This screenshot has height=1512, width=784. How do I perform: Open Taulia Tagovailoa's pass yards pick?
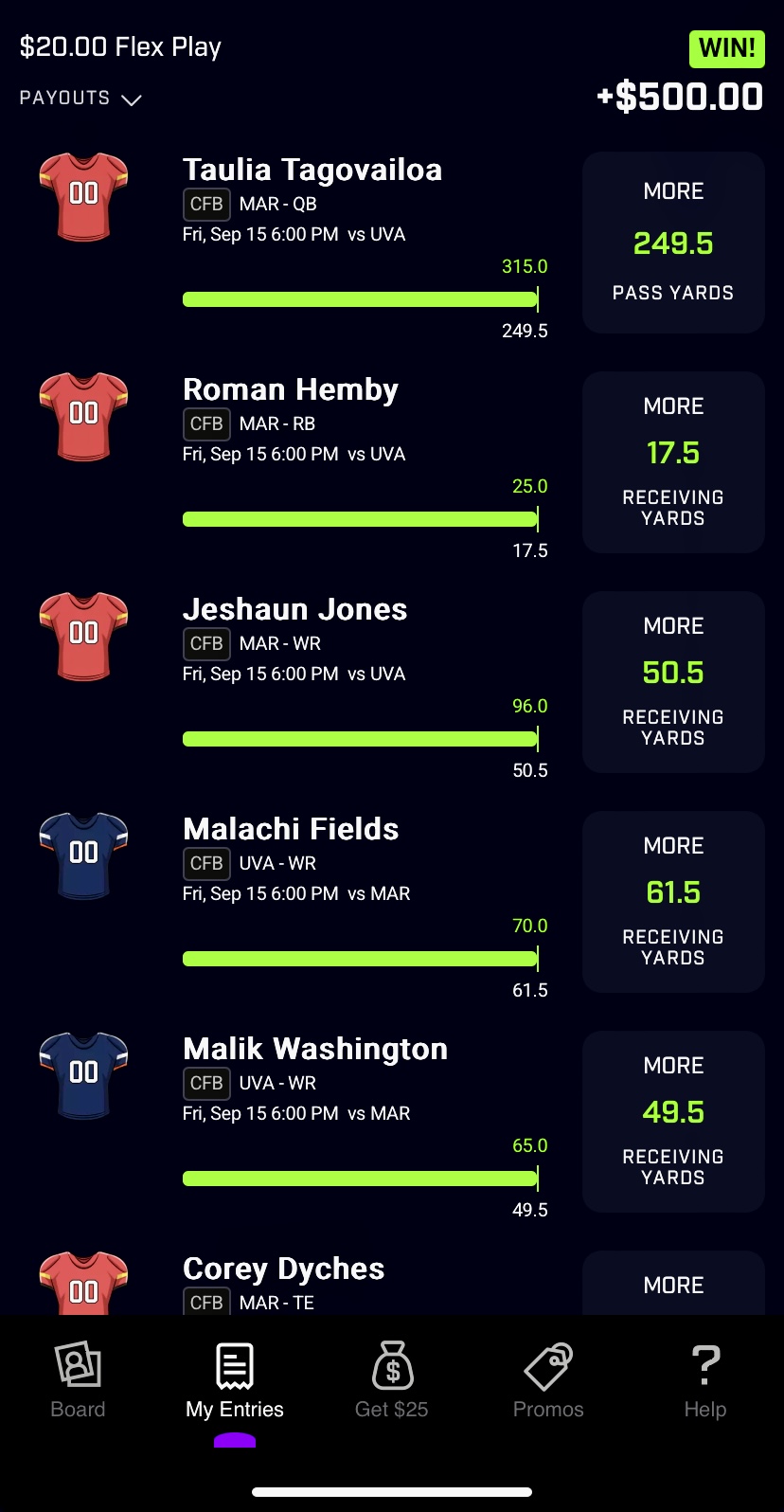coord(673,243)
